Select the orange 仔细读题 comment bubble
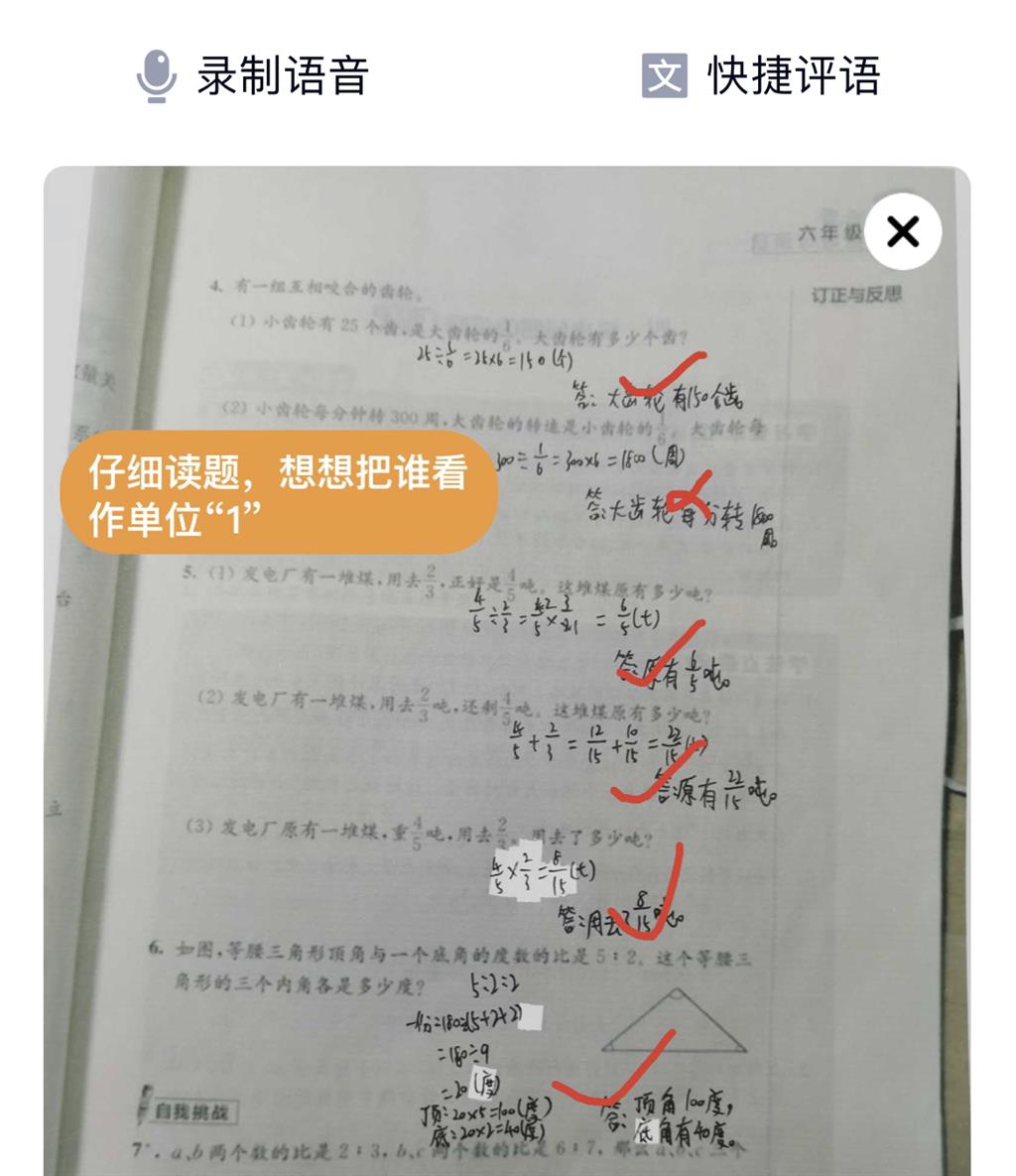The width and height of the screenshot is (1016, 1176). (278, 493)
